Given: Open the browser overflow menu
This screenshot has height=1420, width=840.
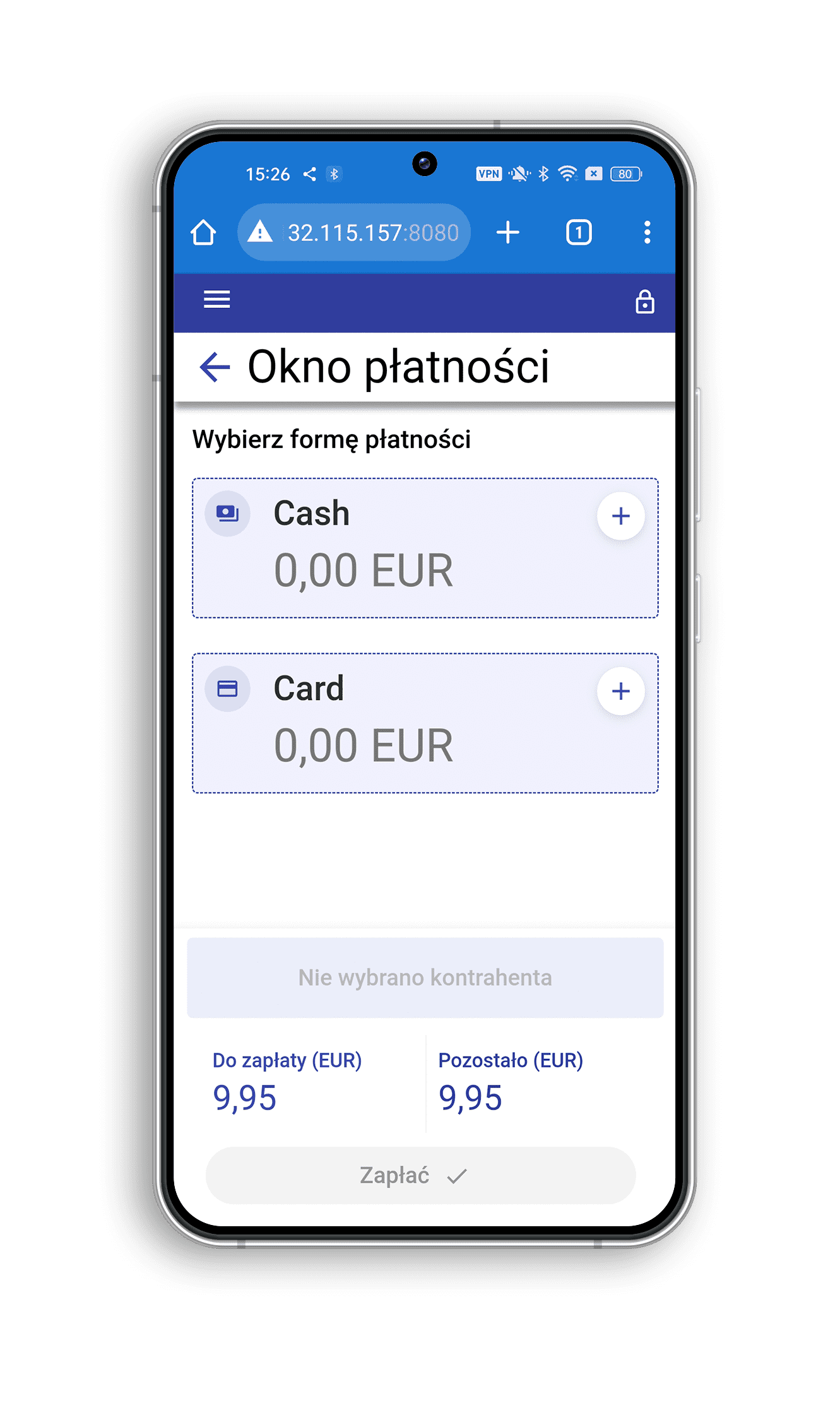Looking at the screenshot, I should (x=647, y=232).
